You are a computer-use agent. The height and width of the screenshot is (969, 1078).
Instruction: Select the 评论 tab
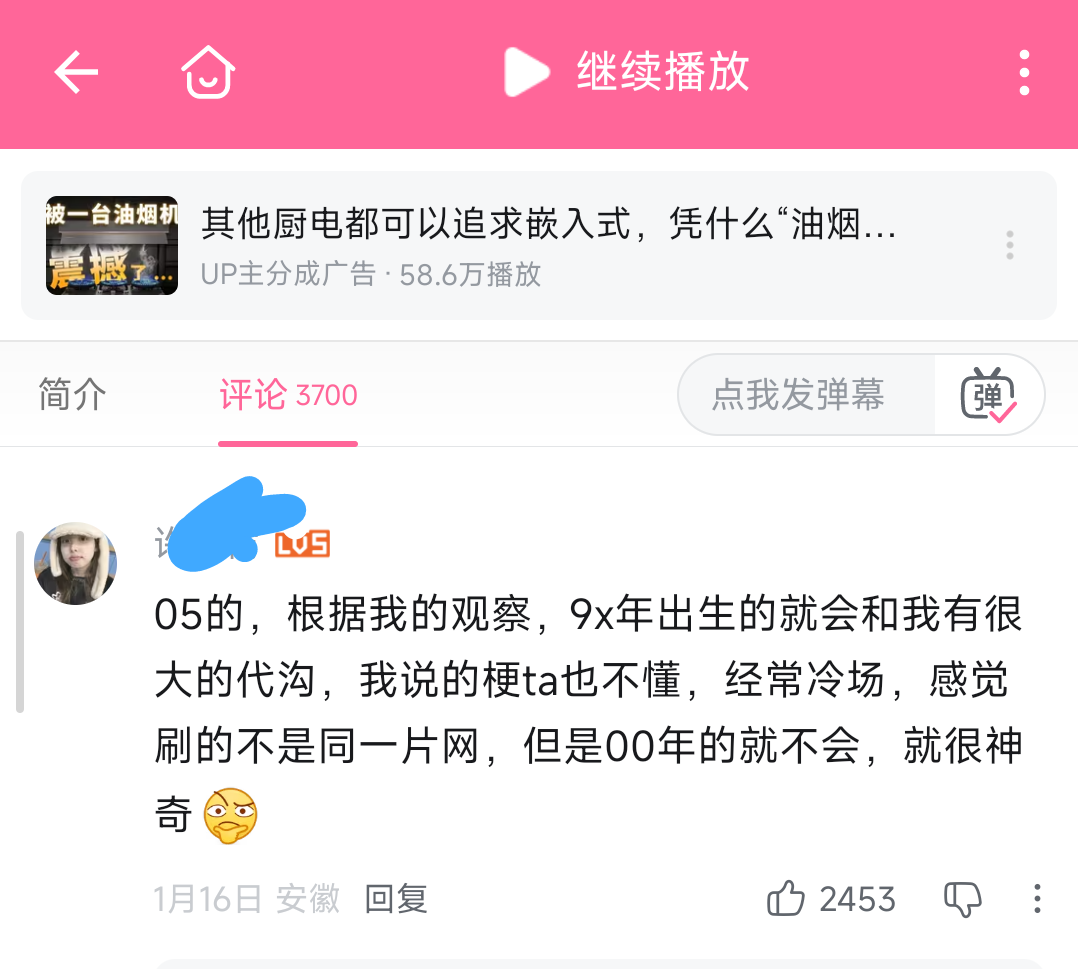287,396
